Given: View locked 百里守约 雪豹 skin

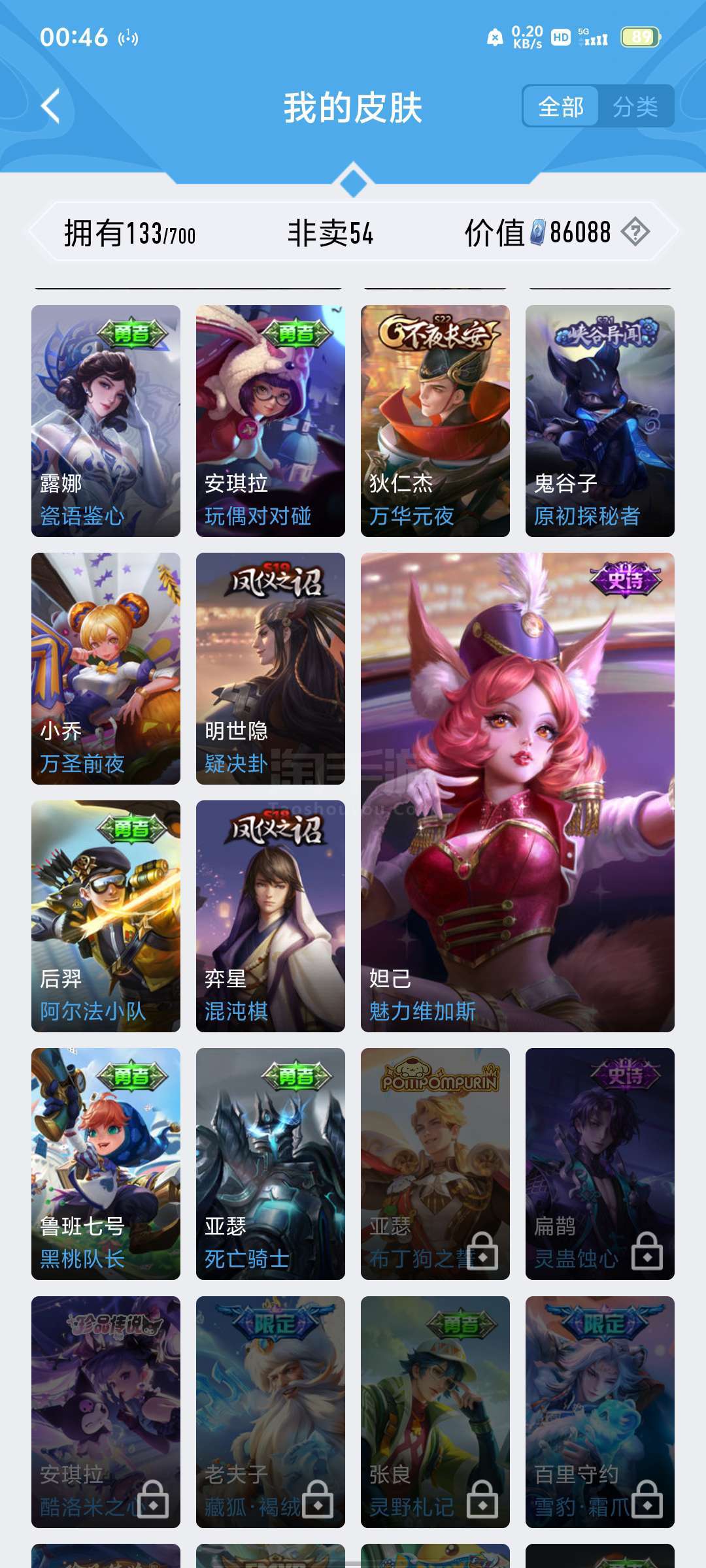Looking at the screenshot, I should pos(600,1412).
